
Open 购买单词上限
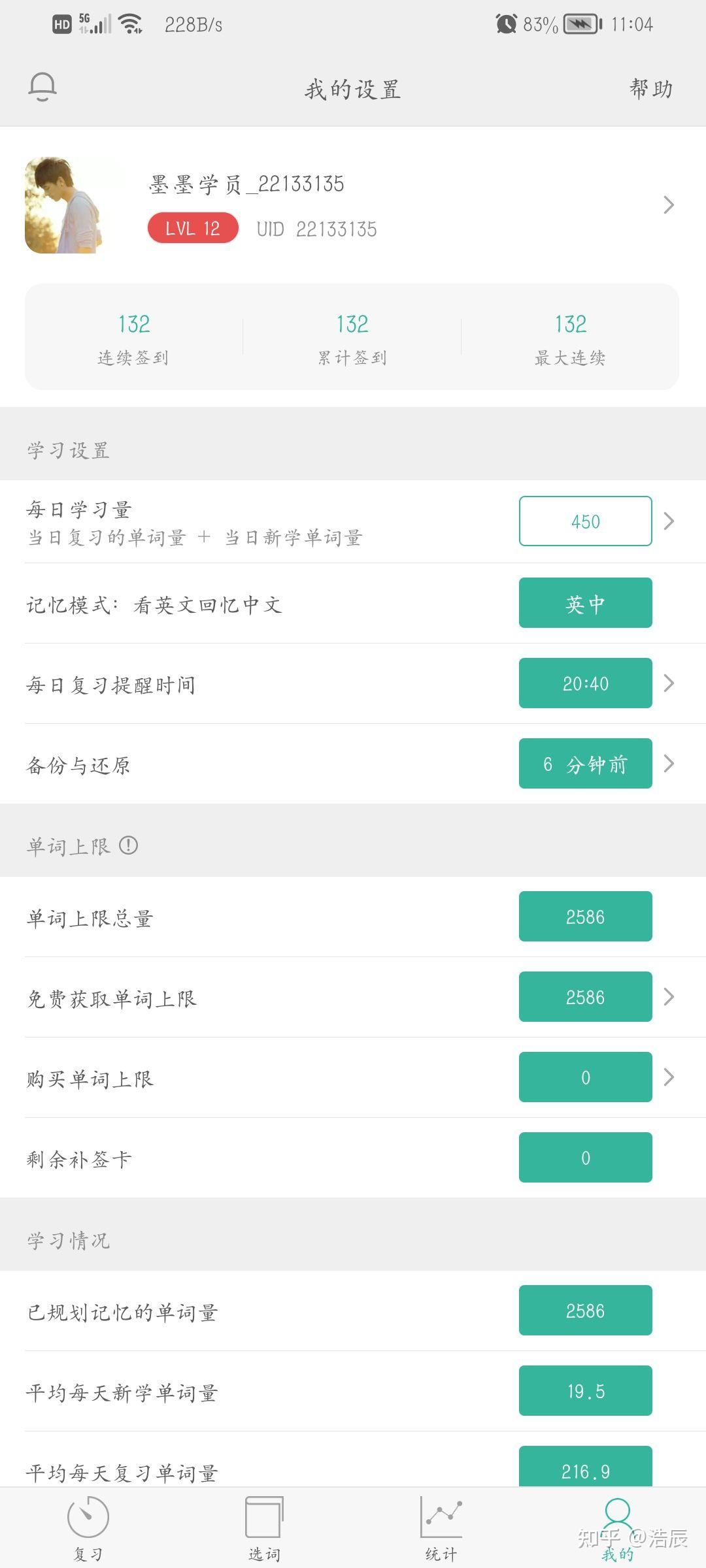(x=353, y=1077)
